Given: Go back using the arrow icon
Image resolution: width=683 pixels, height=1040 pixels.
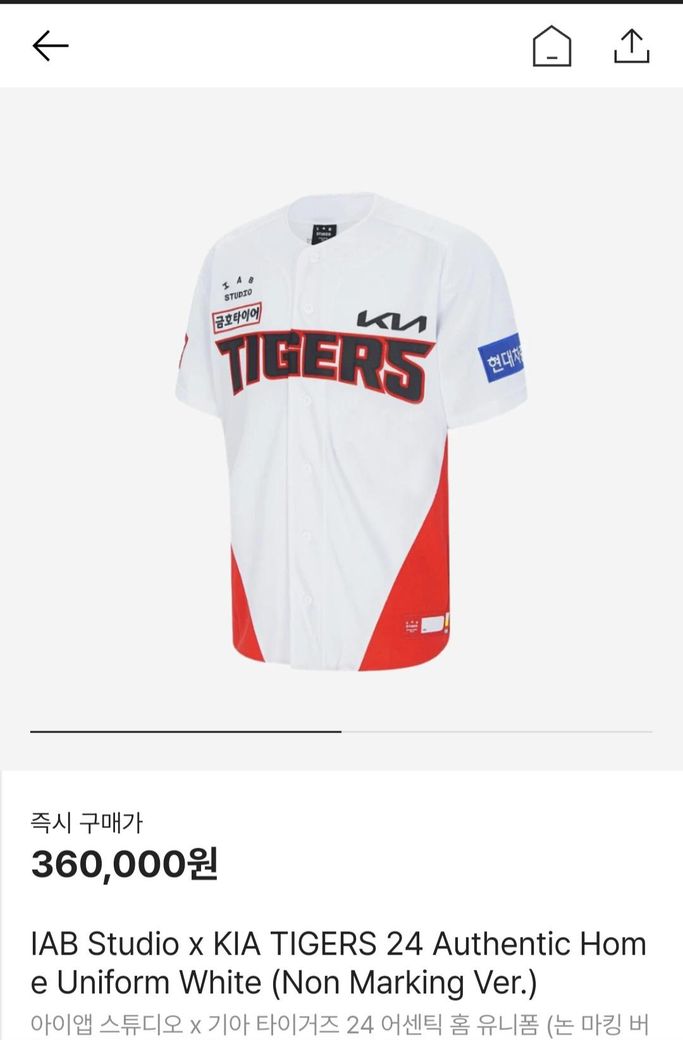Looking at the screenshot, I should [50, 46].
